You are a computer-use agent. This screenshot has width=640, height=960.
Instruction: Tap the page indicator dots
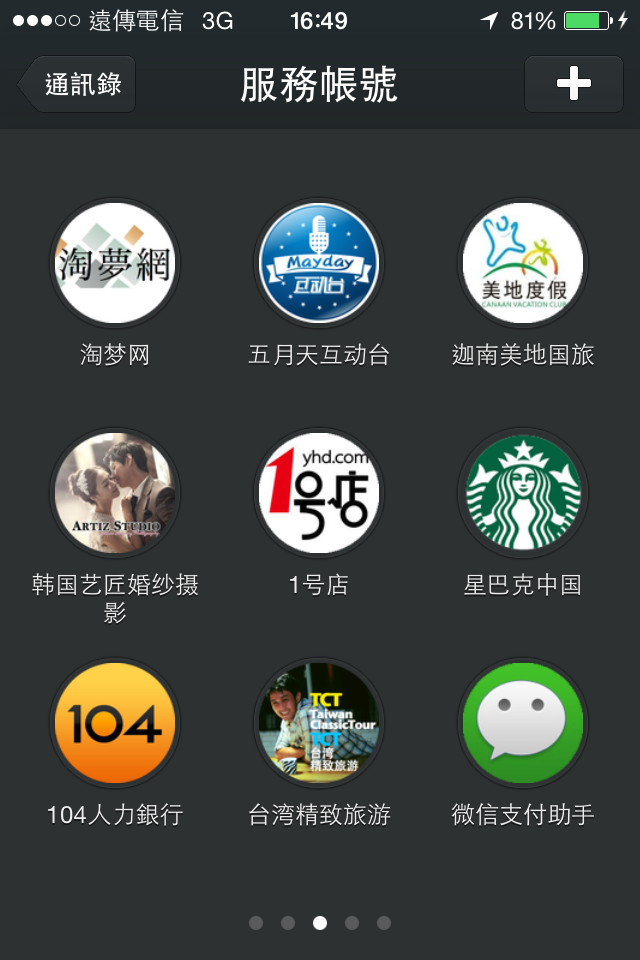click(320, 923)
